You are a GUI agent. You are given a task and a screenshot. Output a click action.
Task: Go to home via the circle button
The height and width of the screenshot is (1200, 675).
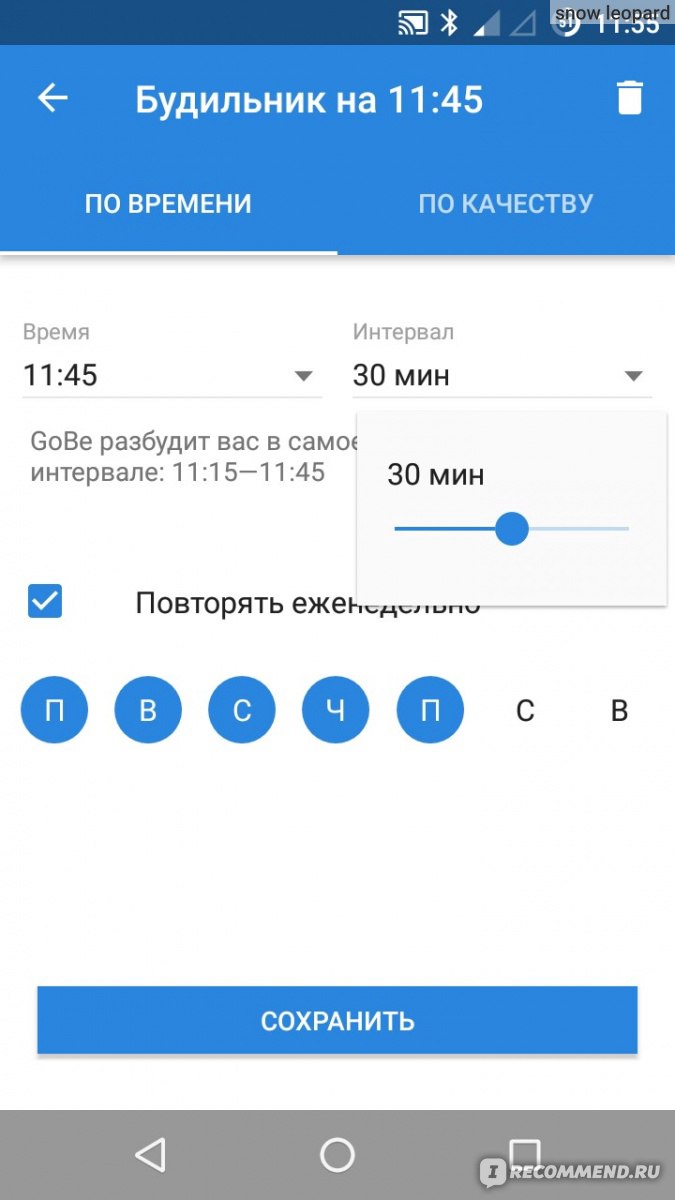click(337, 1155)
